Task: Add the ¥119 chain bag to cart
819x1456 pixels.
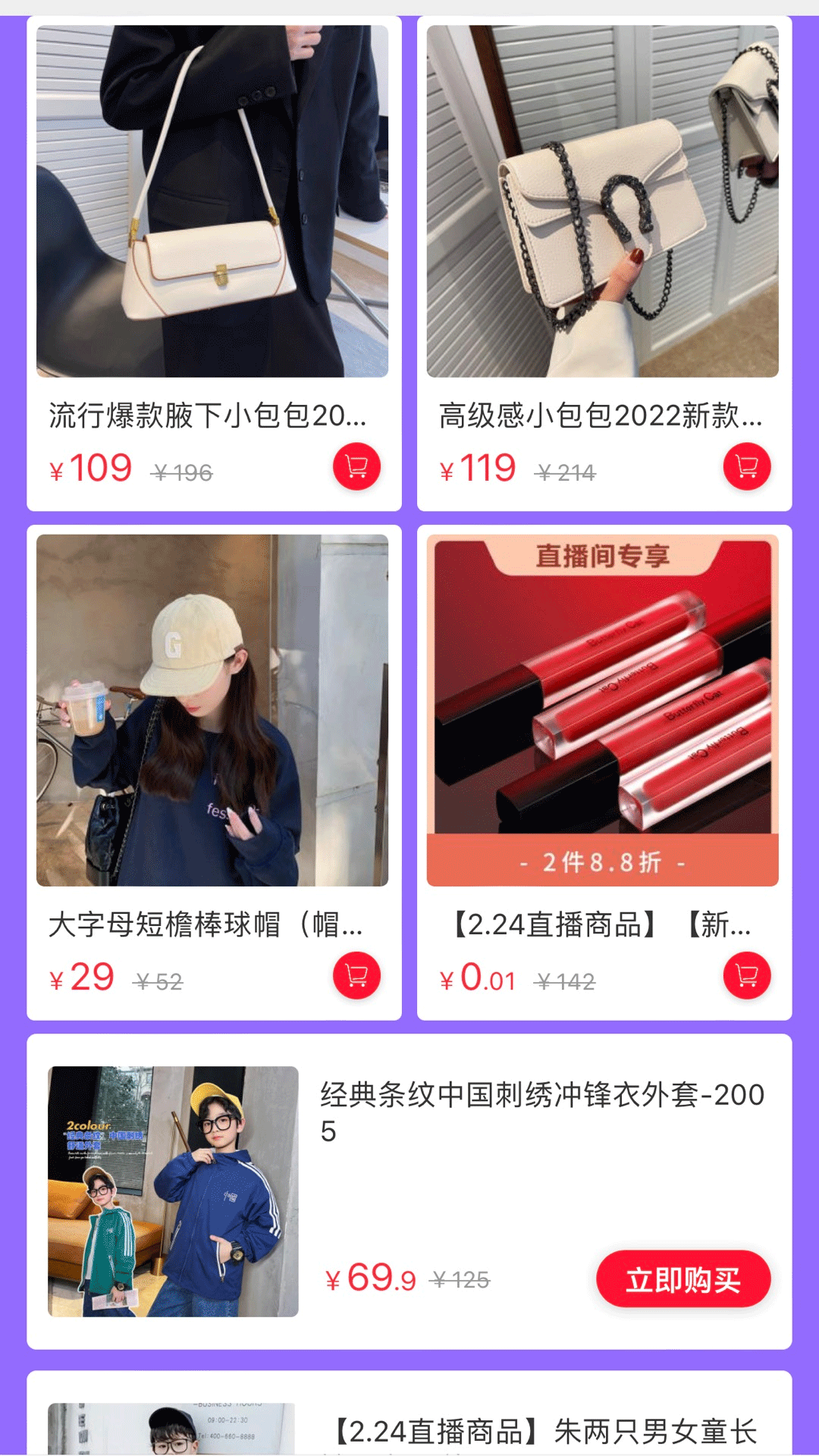Action: tap(746, 466)
